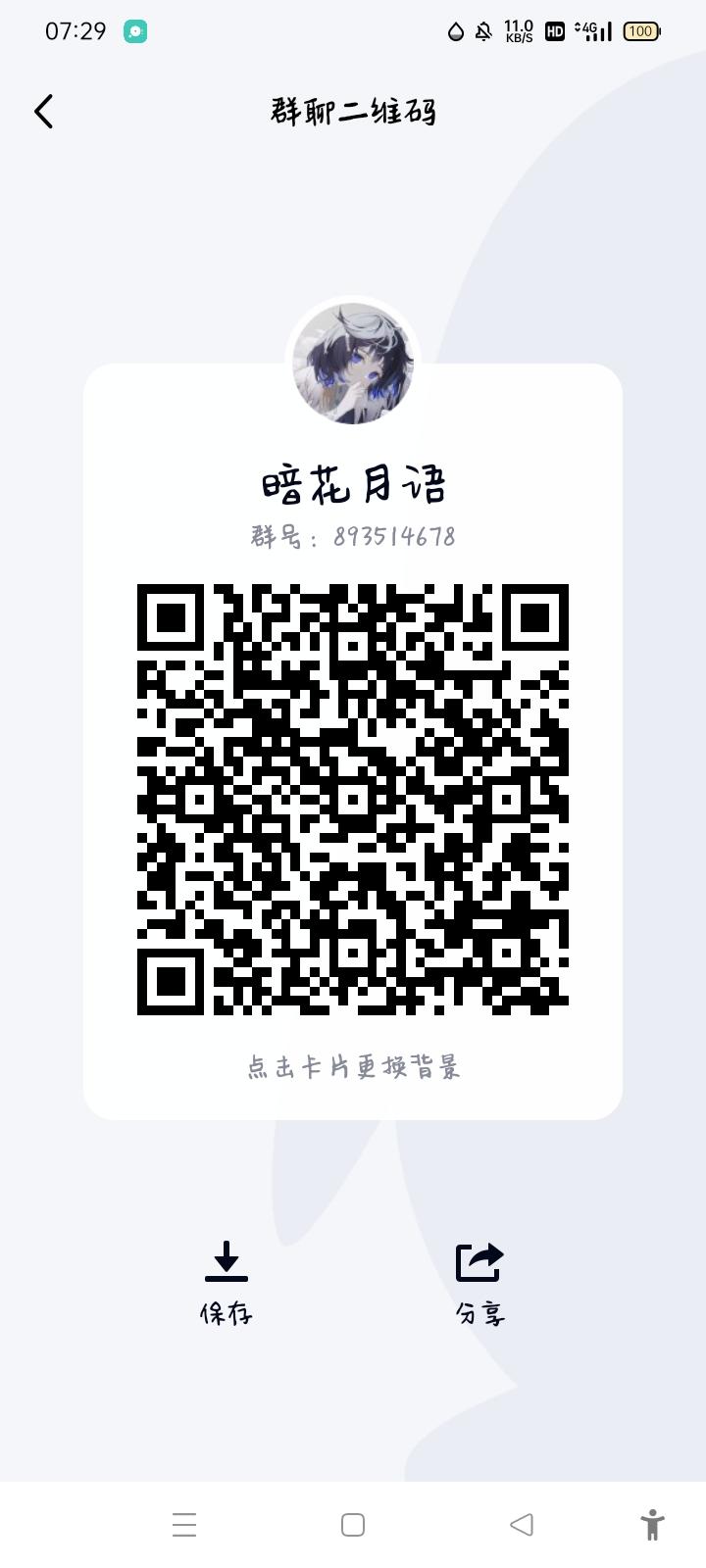706x1568 pixels.
Task: Tap the group avatar image above the card
Action: coord(353,363)
